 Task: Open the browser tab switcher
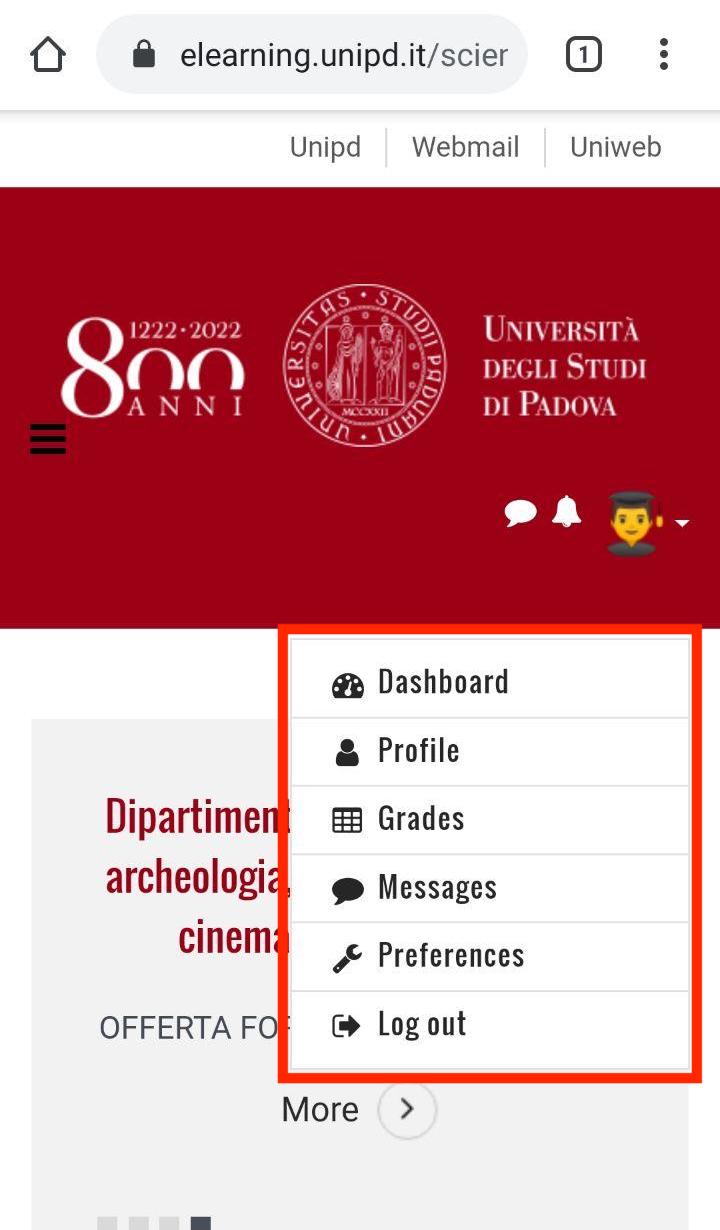click(x=584, y=54)
